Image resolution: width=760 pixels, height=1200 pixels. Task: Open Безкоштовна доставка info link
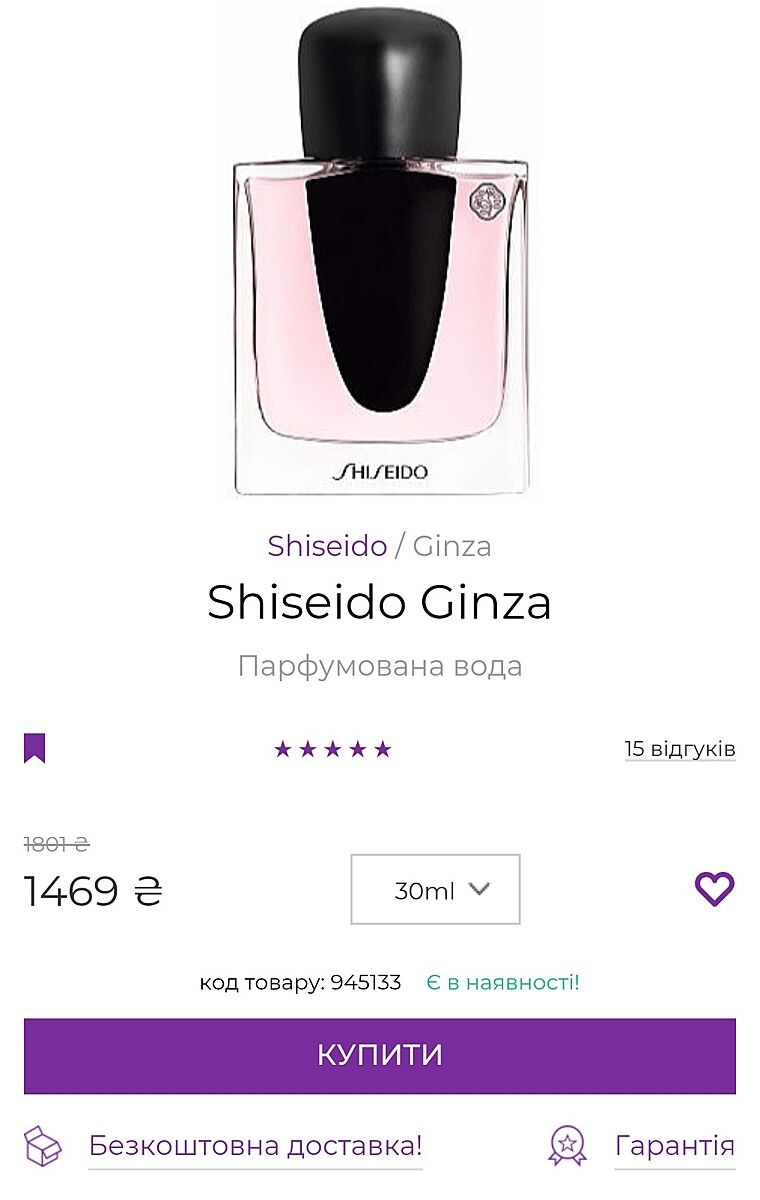(x=255, y=1146)
